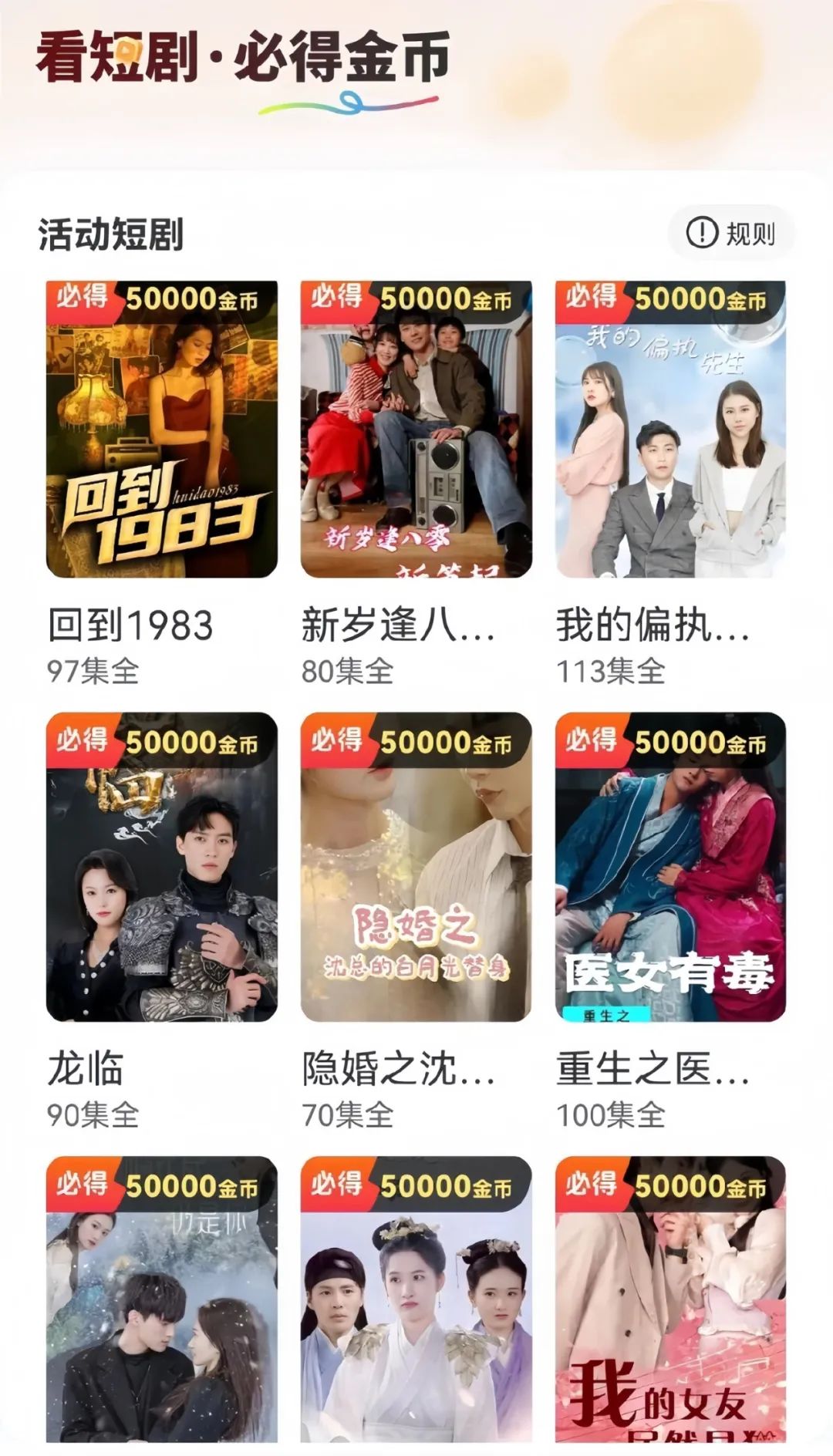Select the drama 我的偏执… with 113 episodes
833x1456 pixels.
pos(670,430)
